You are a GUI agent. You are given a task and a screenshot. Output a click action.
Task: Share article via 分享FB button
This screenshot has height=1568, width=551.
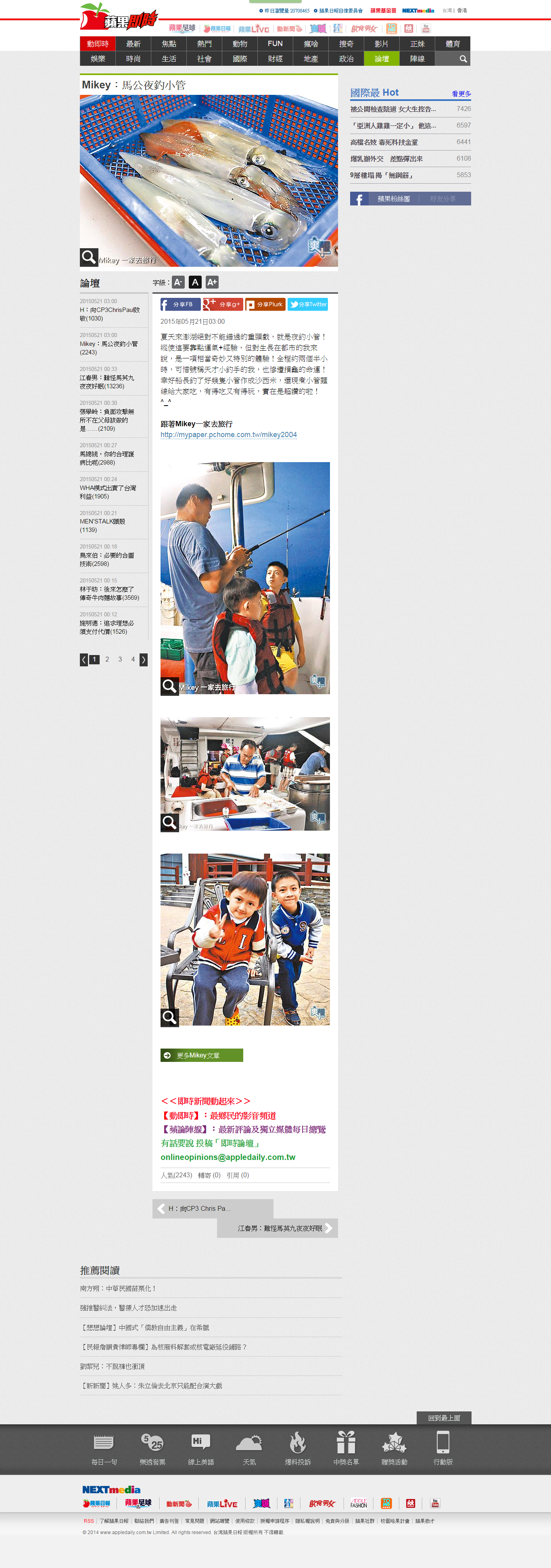[x=180, y=304]
